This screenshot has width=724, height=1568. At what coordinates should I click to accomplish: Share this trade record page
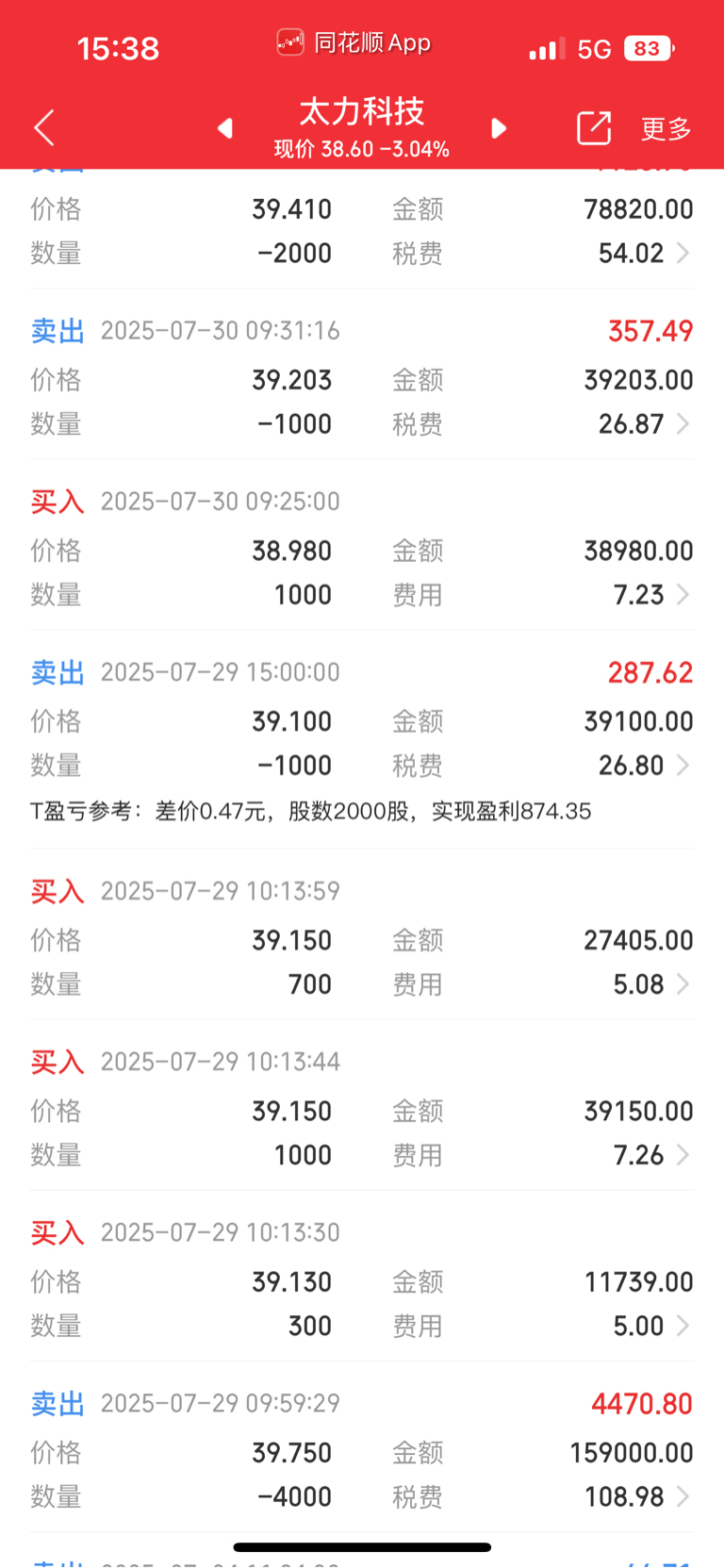click(594, 127)
